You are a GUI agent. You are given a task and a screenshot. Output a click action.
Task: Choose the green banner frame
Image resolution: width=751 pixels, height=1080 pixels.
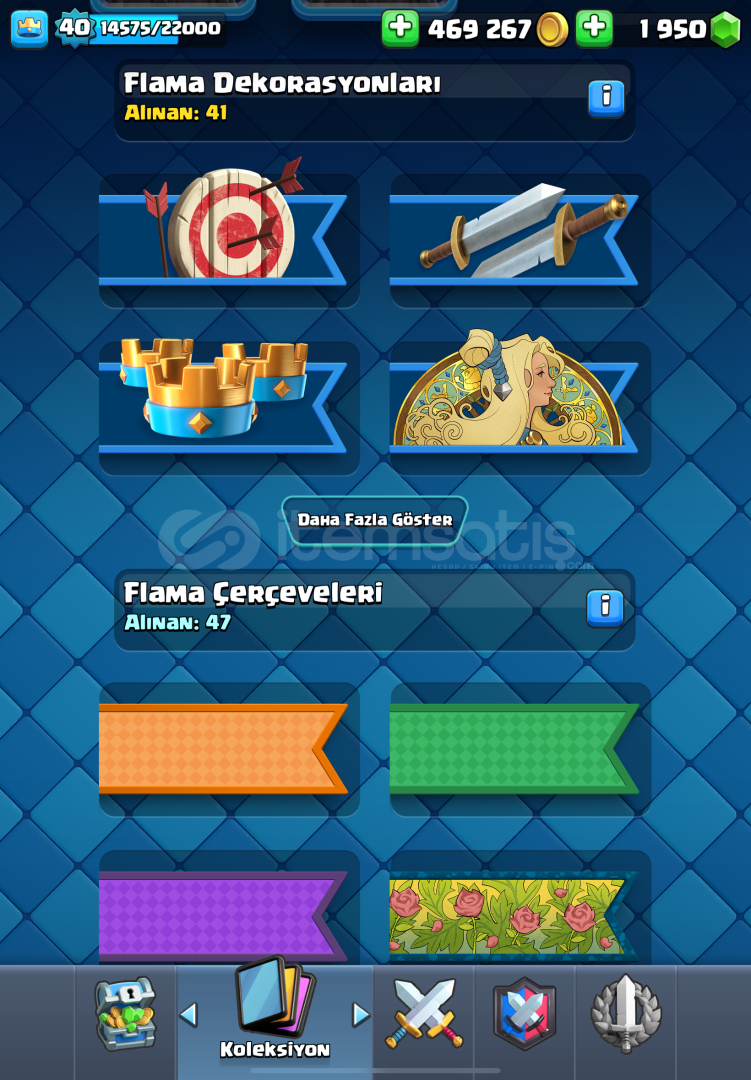tap(519, 749)
